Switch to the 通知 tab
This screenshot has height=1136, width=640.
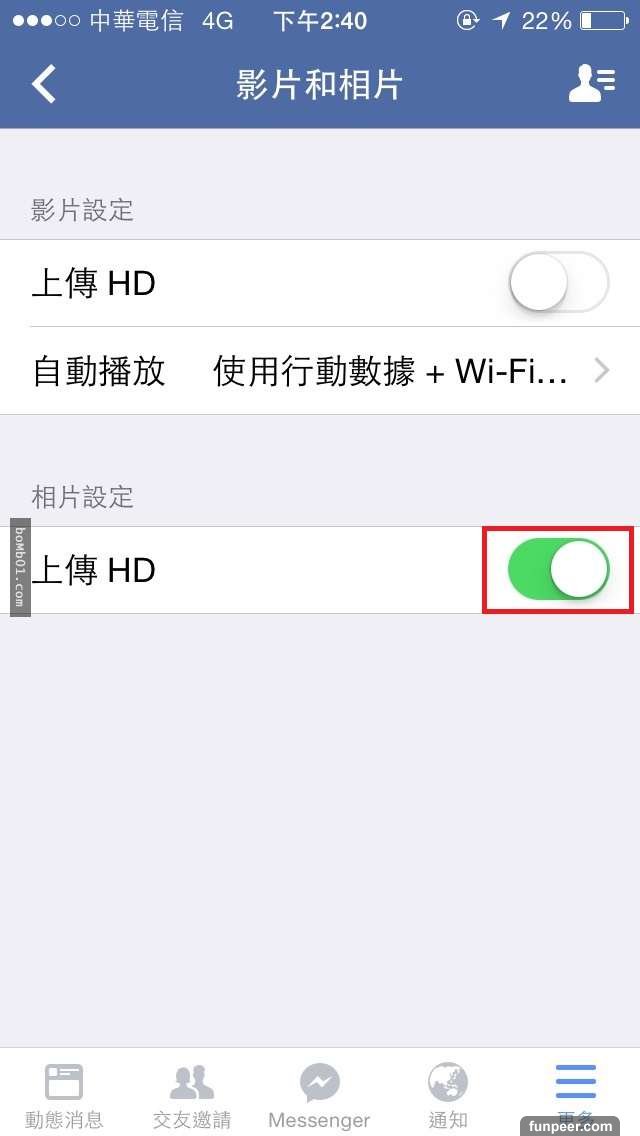pos(447,1094)
